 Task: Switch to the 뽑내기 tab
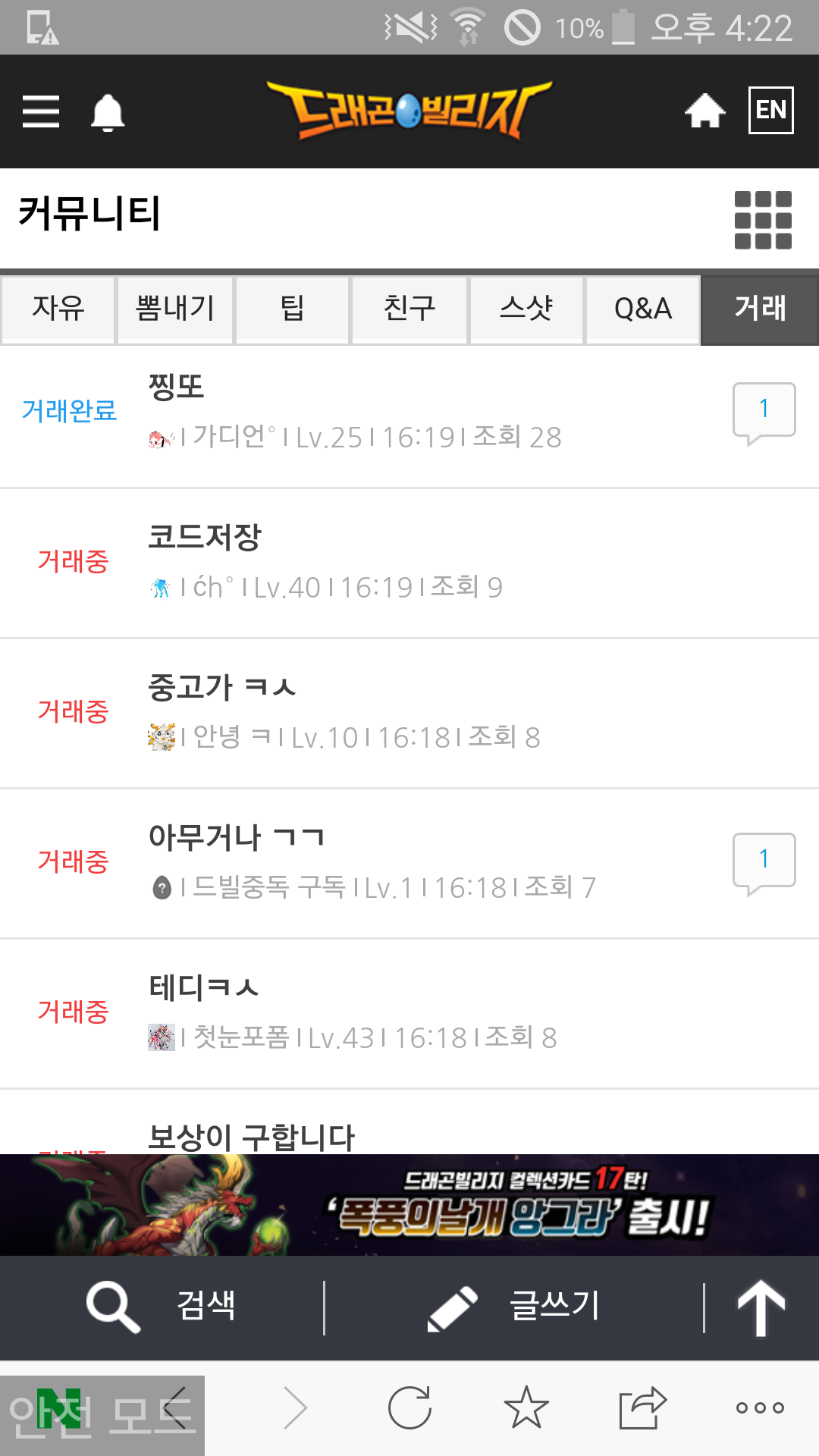pyautogui.click(x=175, y=309)
